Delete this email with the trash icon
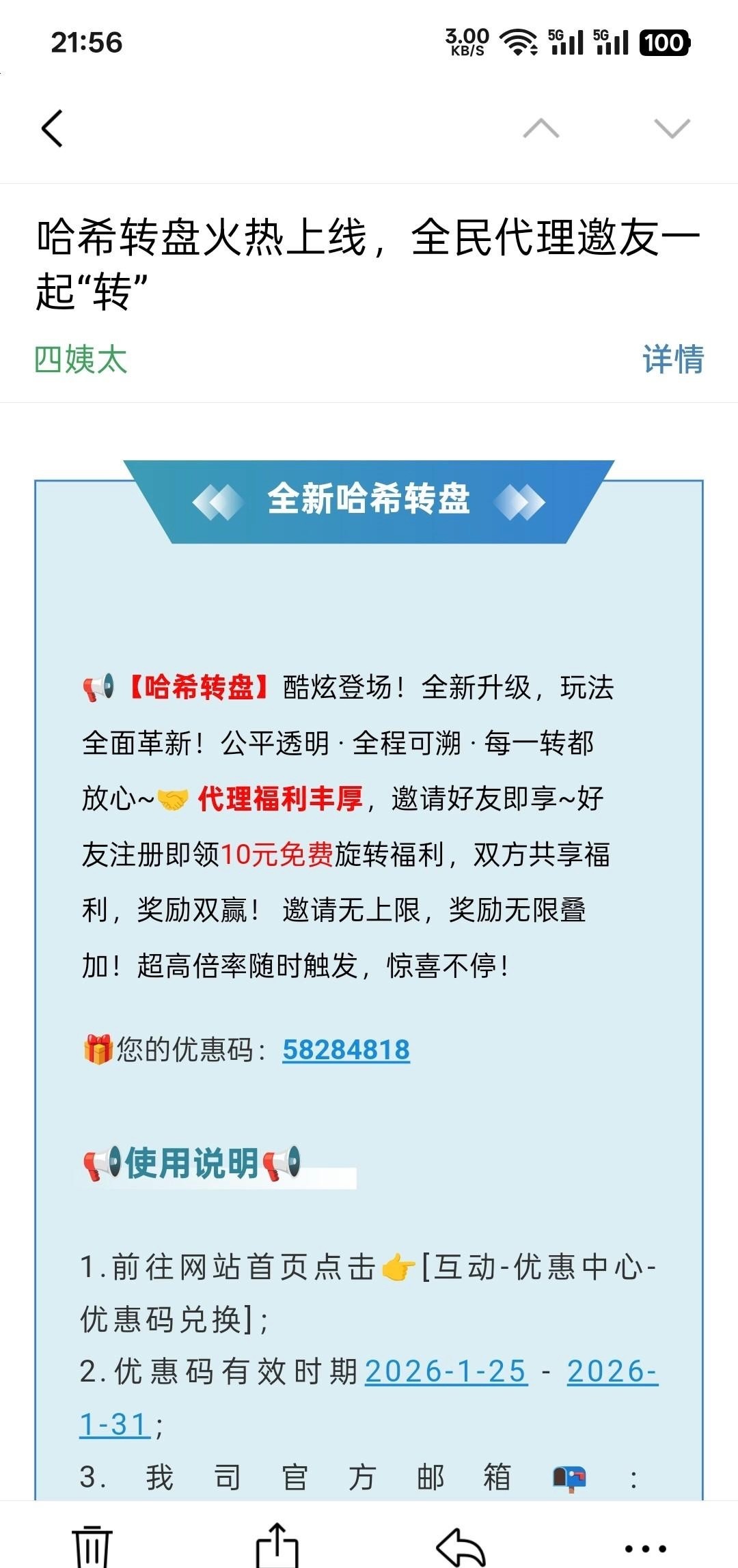This screenshot has height=1568, width=738. click(92, 1545)
